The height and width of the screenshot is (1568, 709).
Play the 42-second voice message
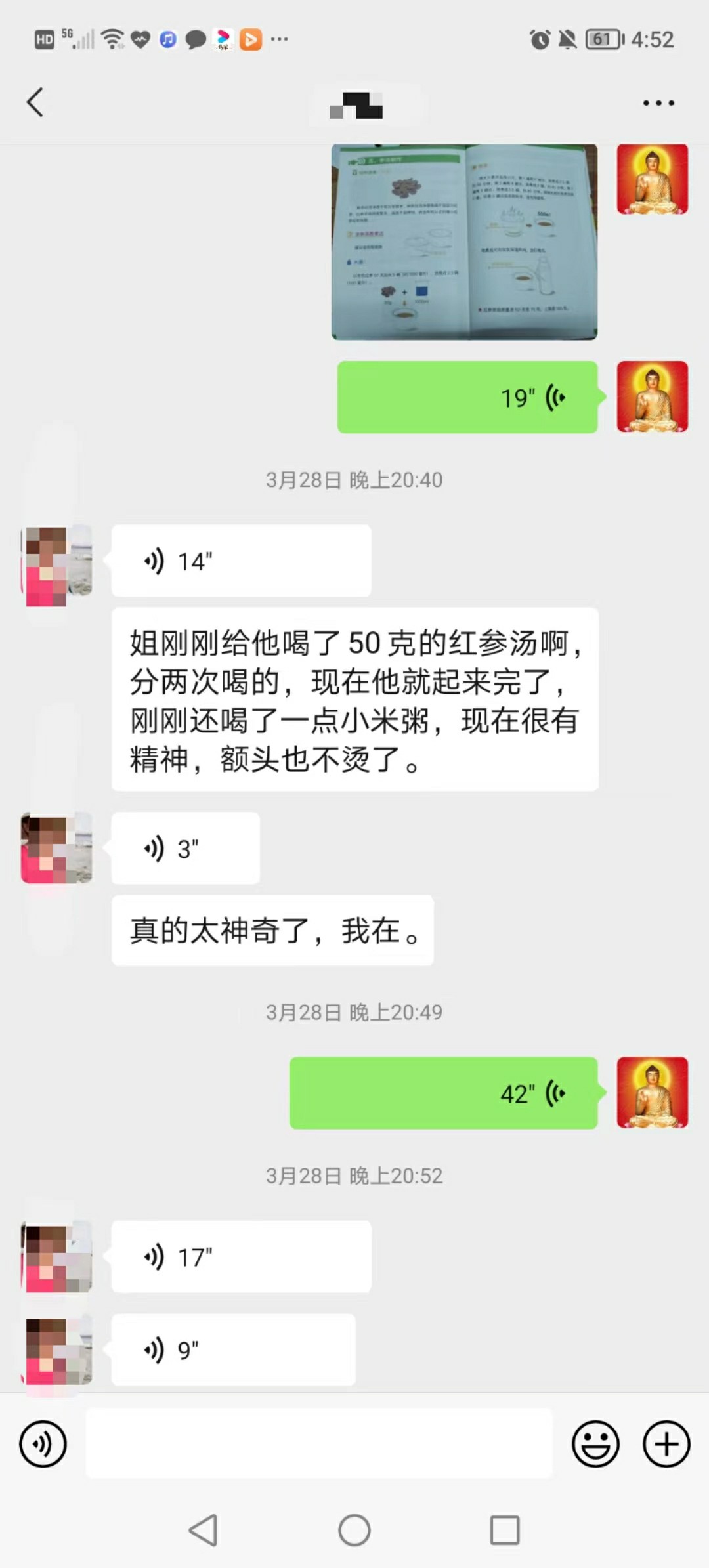tap(444, 1093)
